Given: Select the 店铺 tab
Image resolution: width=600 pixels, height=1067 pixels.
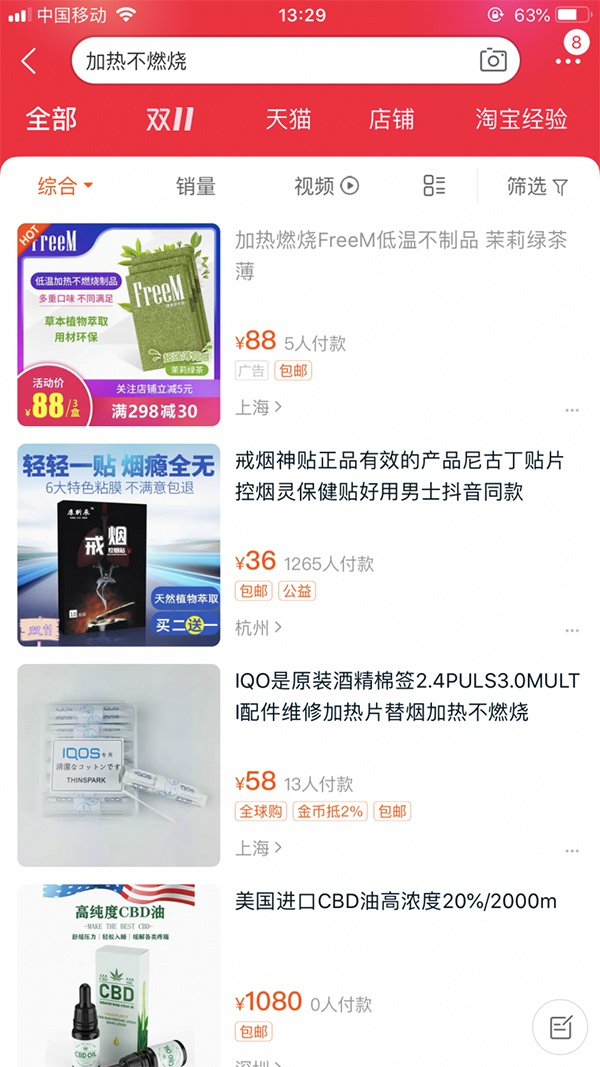Looking at the screenshot, I should [x=391, y=119].
